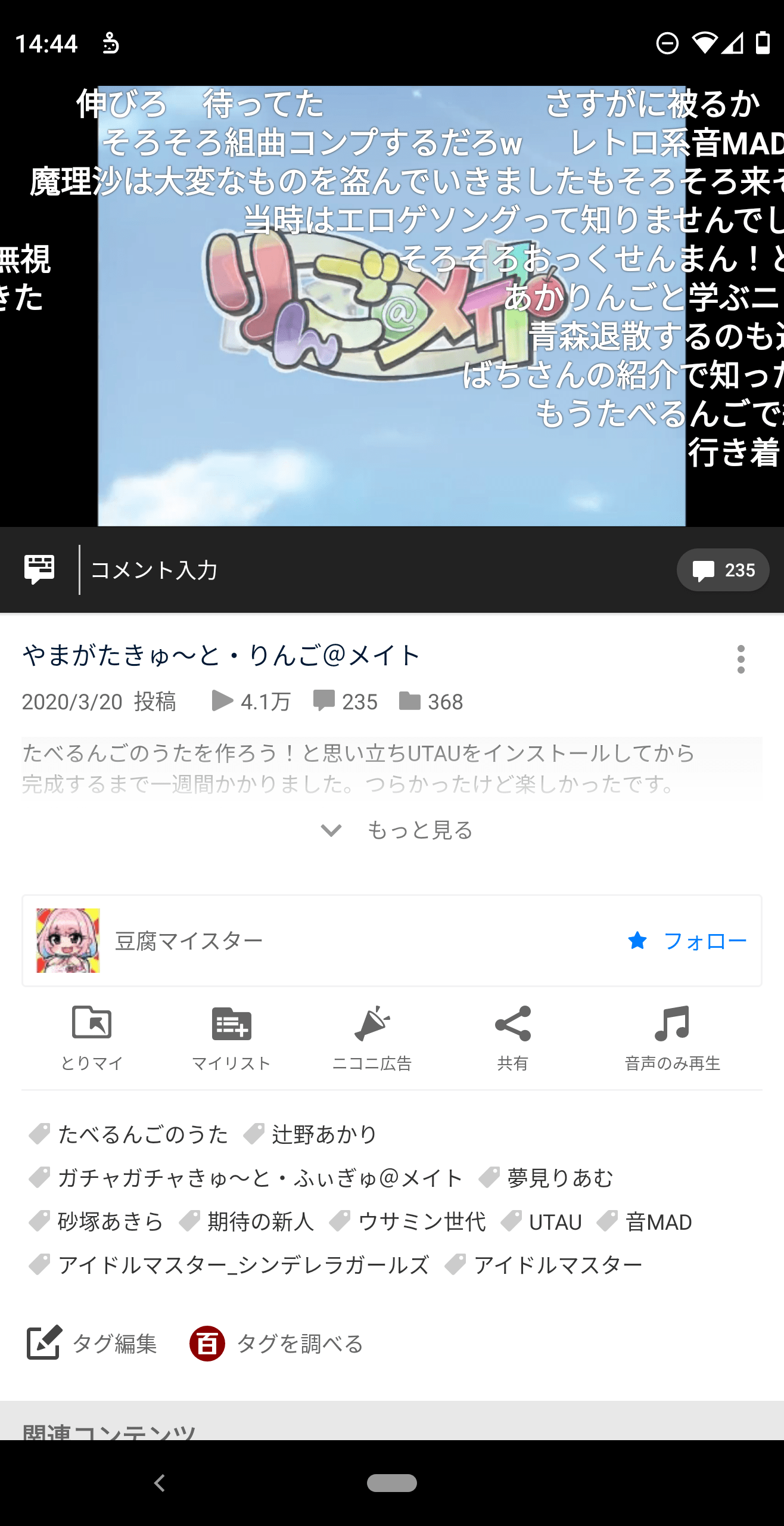Image resolution: width=784 pixels, height=1526 pixels.
Task: Look up tags with タグを調べる
Action: click(277, 1344)
